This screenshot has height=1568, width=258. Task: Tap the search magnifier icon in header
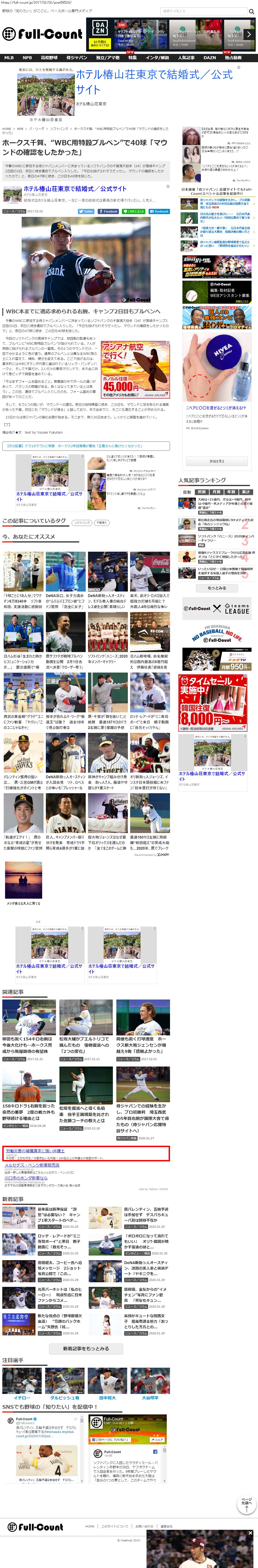[251, 12]
